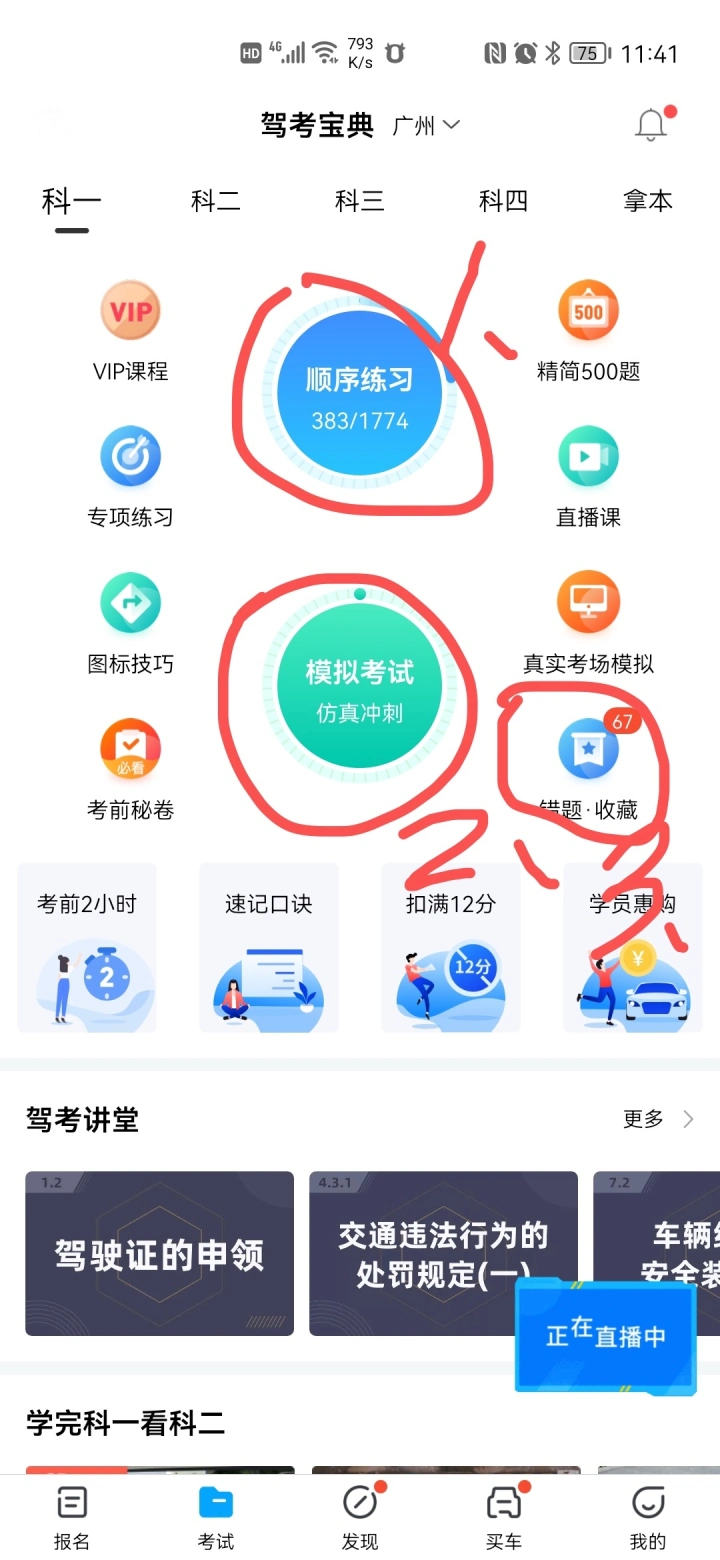Image resolution: width=720 pixels, height=1560 pixels.
Task: Open the 速记口诀 card
Action: 268,948
